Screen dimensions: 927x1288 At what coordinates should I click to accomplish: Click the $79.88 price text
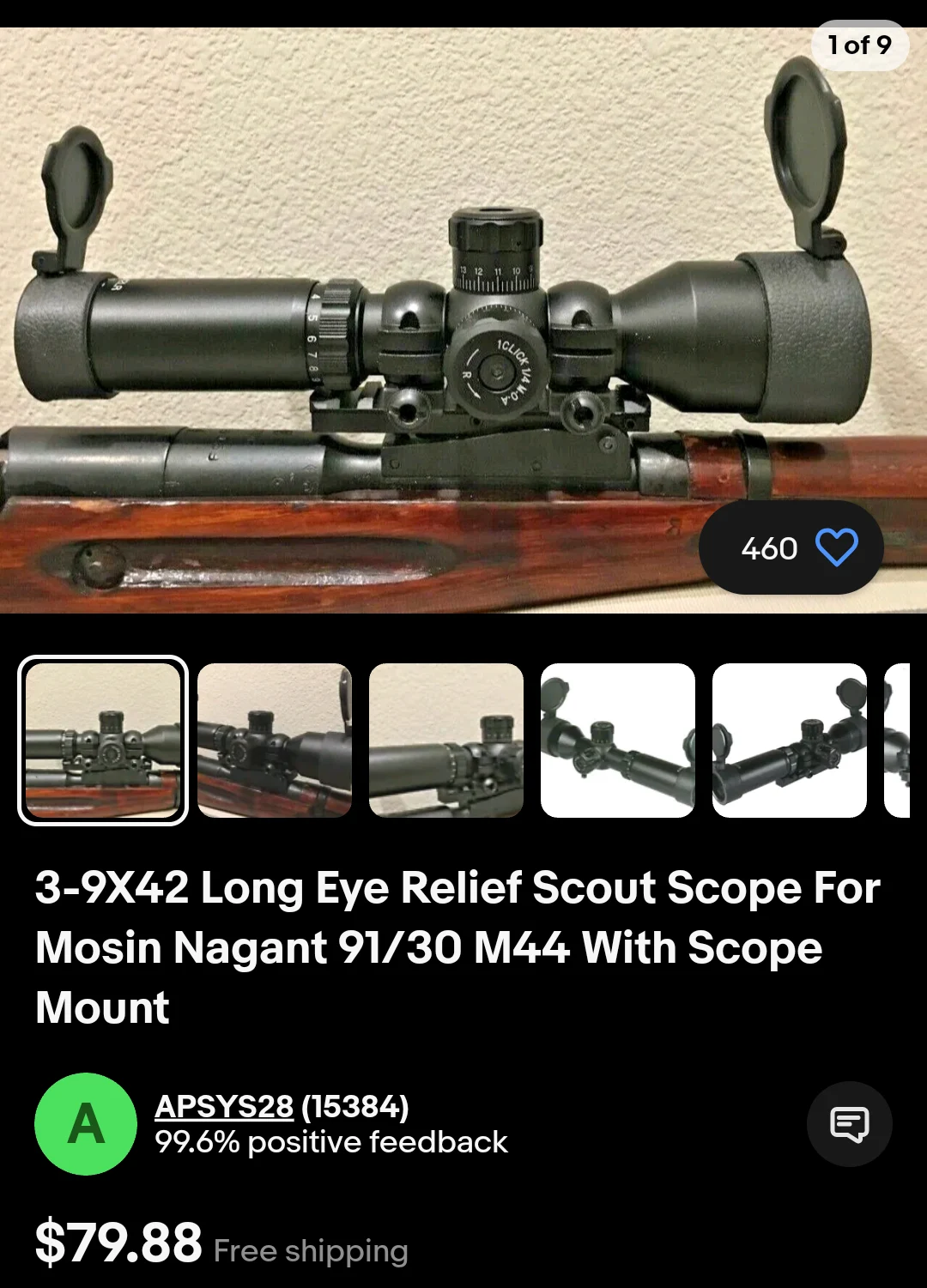117,1243
